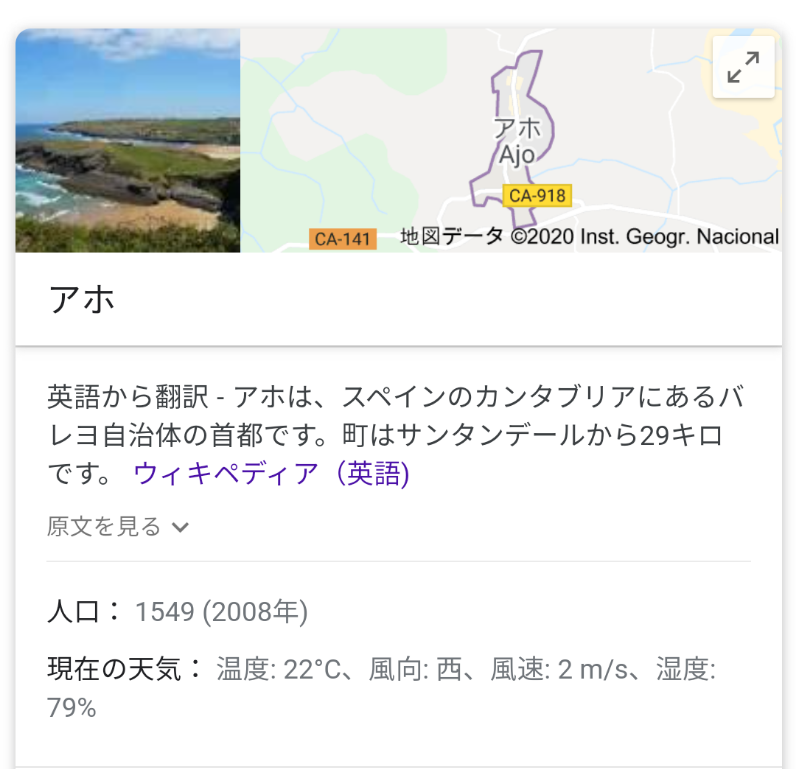Open the coastal photo of Ajo
796x769 pixels.
tap(128, 140)
